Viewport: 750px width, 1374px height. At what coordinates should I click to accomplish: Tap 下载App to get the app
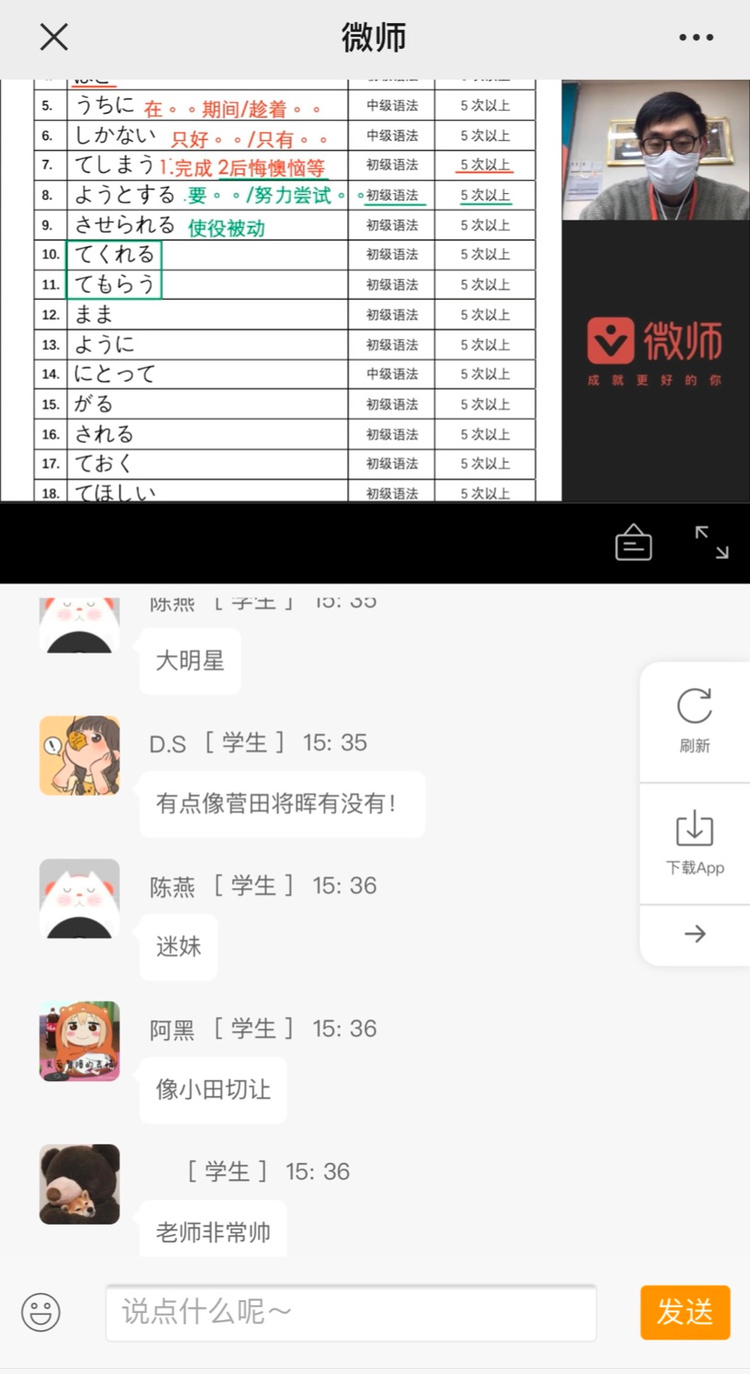[695, 843]
